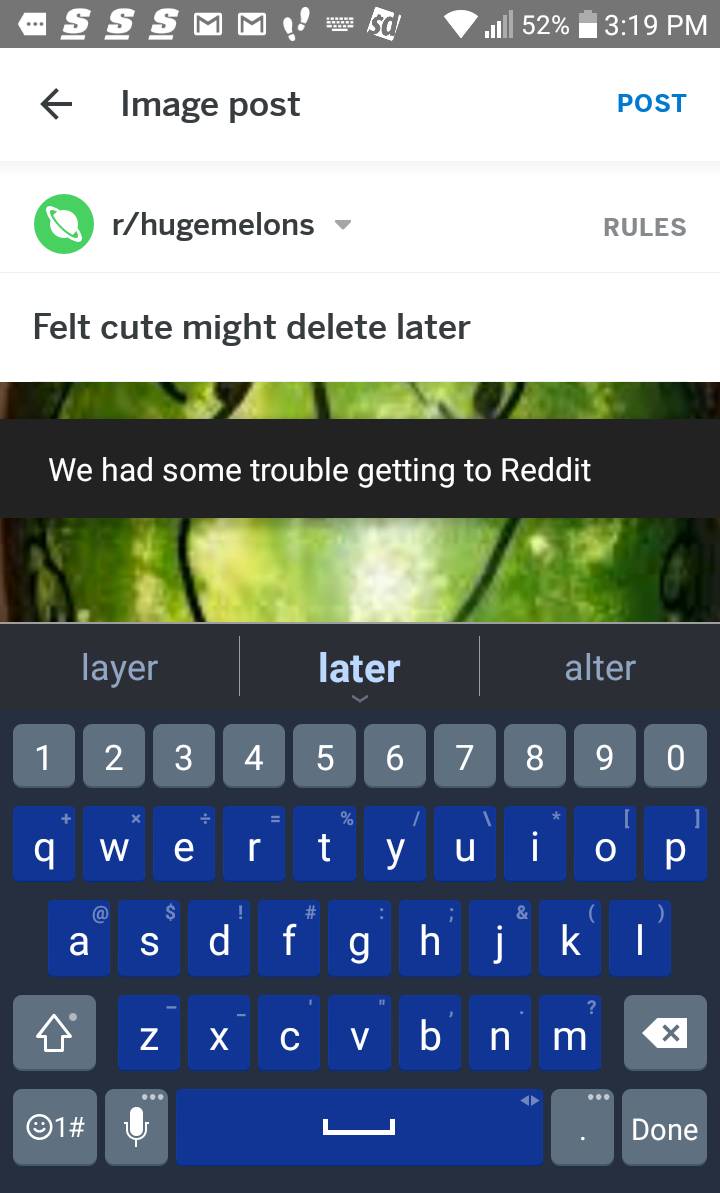The height and width of the screenshot is (1193, 720).
Task: Select the 'alter' word suggestion
Action: coord(600,667)
